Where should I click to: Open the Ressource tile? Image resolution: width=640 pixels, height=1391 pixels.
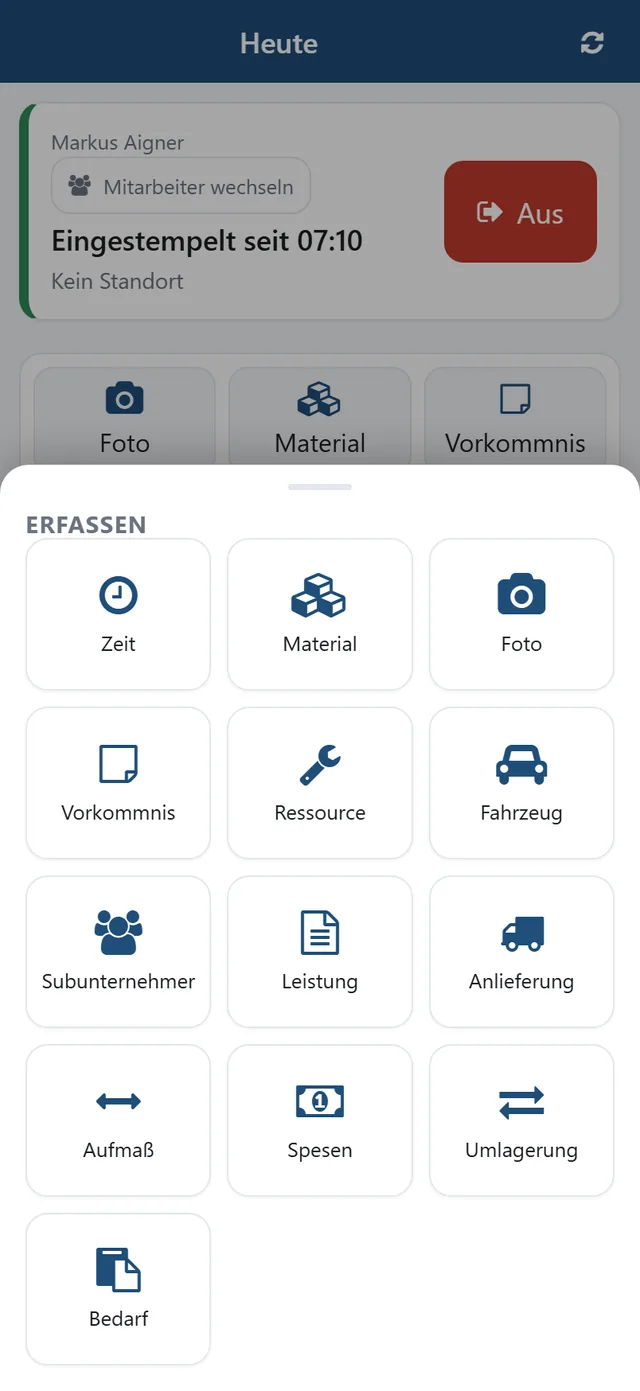pyautogui.click(x=320, y=783)
